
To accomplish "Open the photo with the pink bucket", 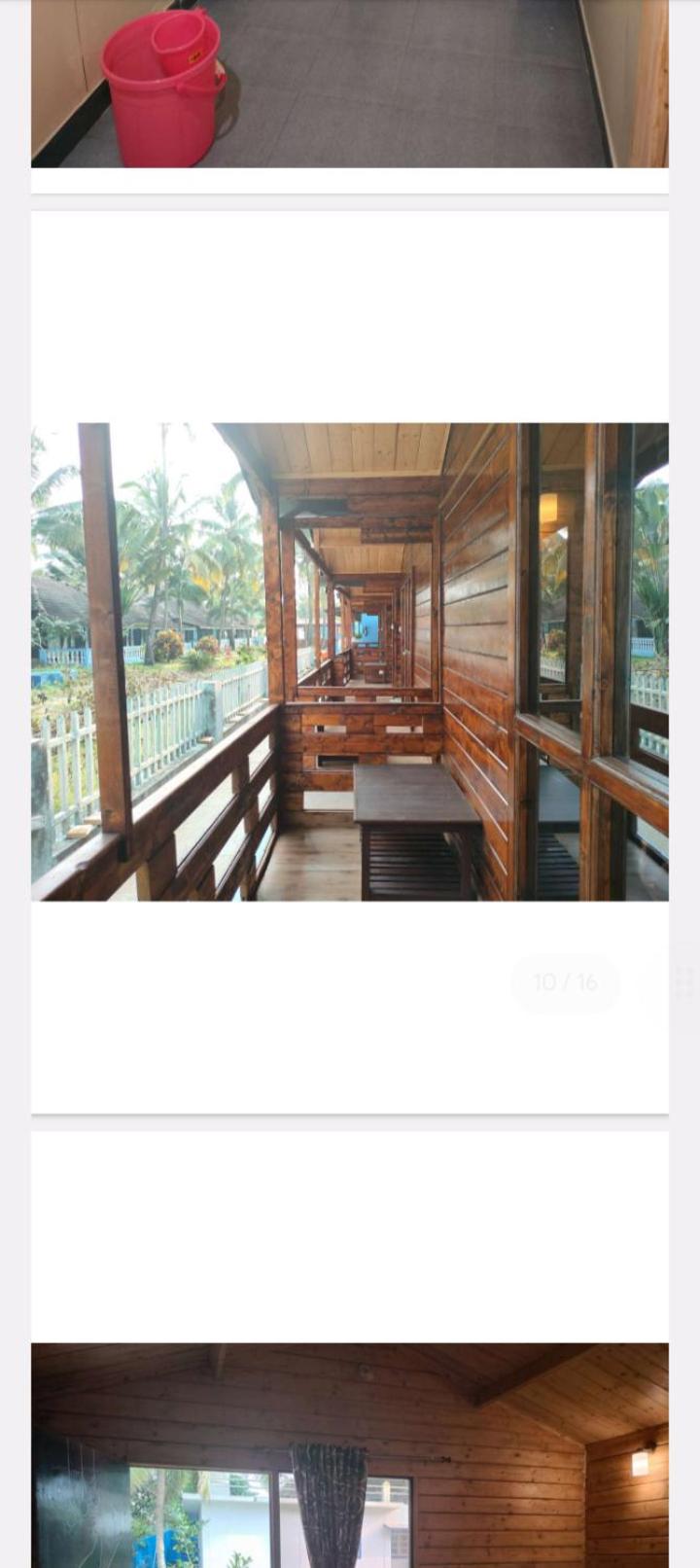I will click(350, 84).
